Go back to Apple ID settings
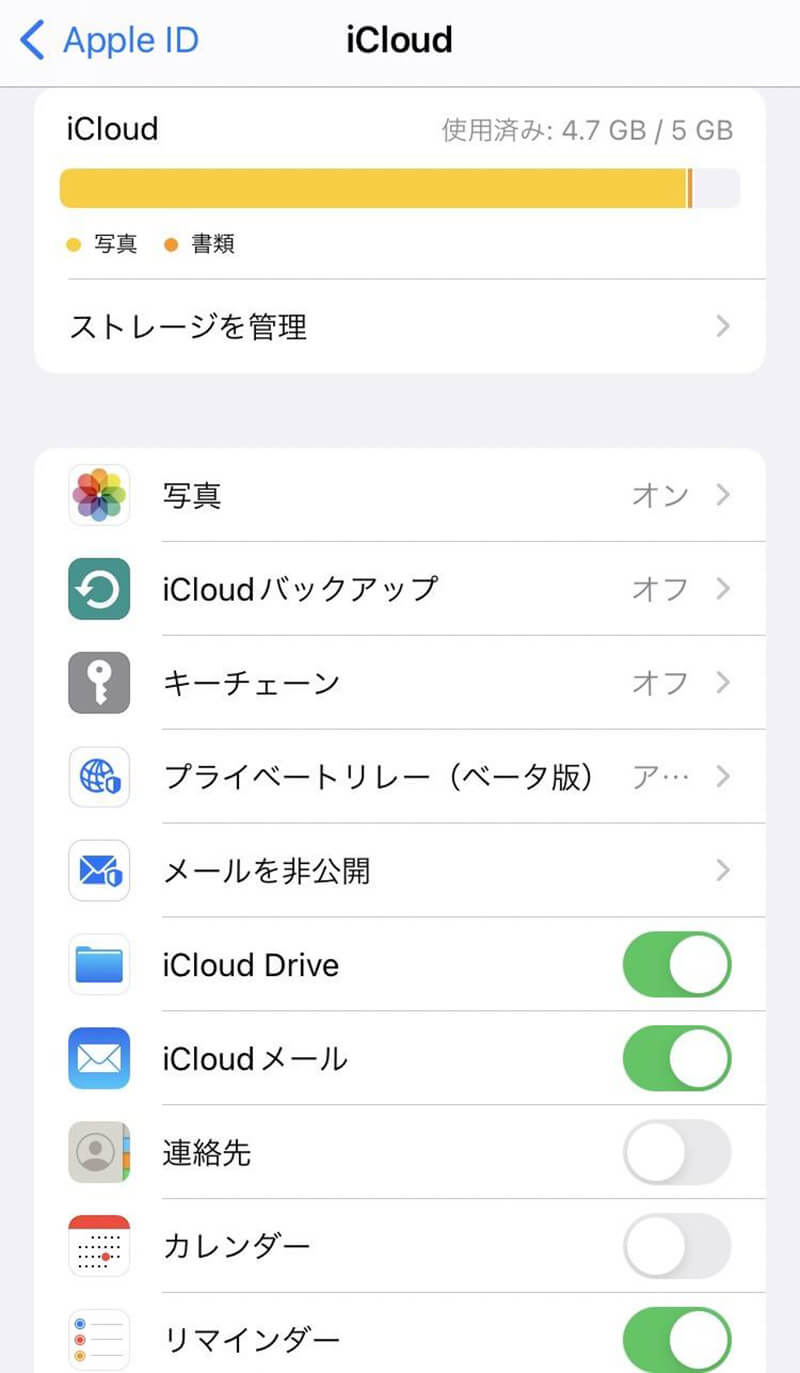The image size is (800, 1373). pyautogui.click(x=110, y=41)
